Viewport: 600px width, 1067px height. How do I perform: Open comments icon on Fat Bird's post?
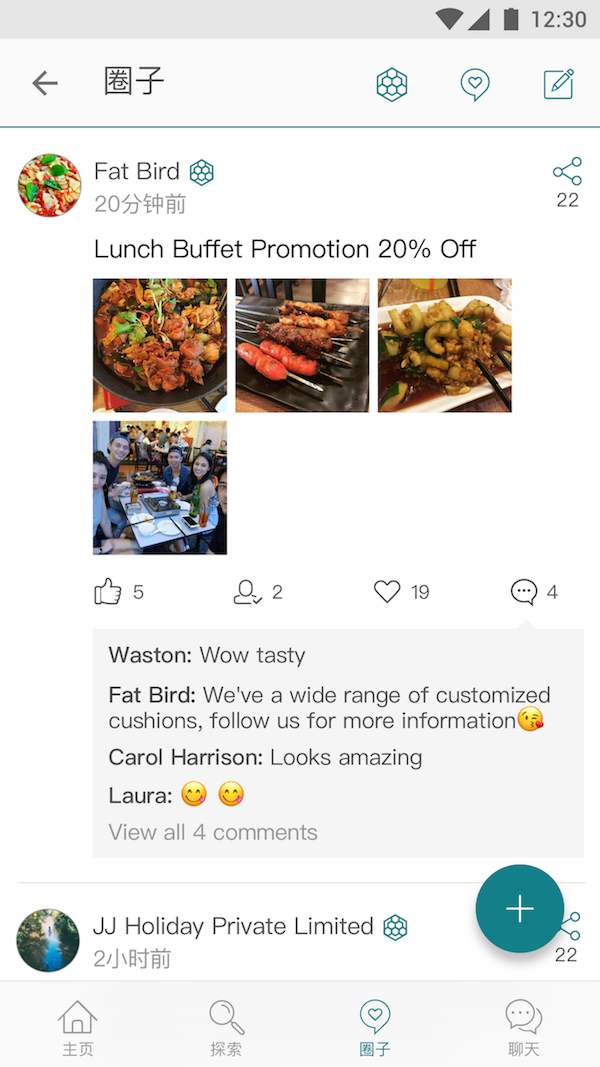tap(524, 592)
